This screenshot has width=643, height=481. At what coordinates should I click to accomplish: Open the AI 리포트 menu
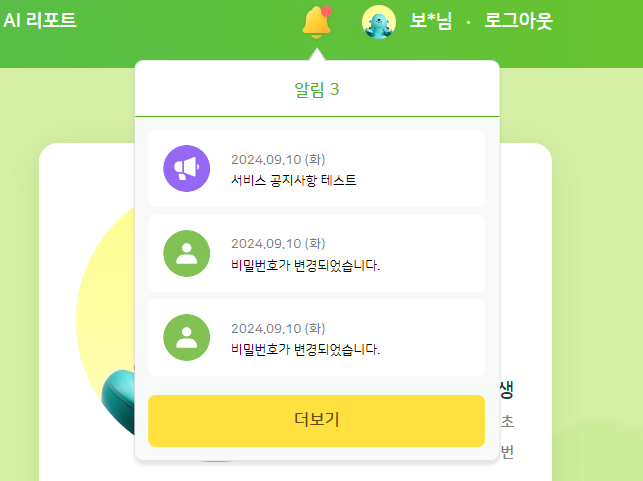click(x=40, y=21)
